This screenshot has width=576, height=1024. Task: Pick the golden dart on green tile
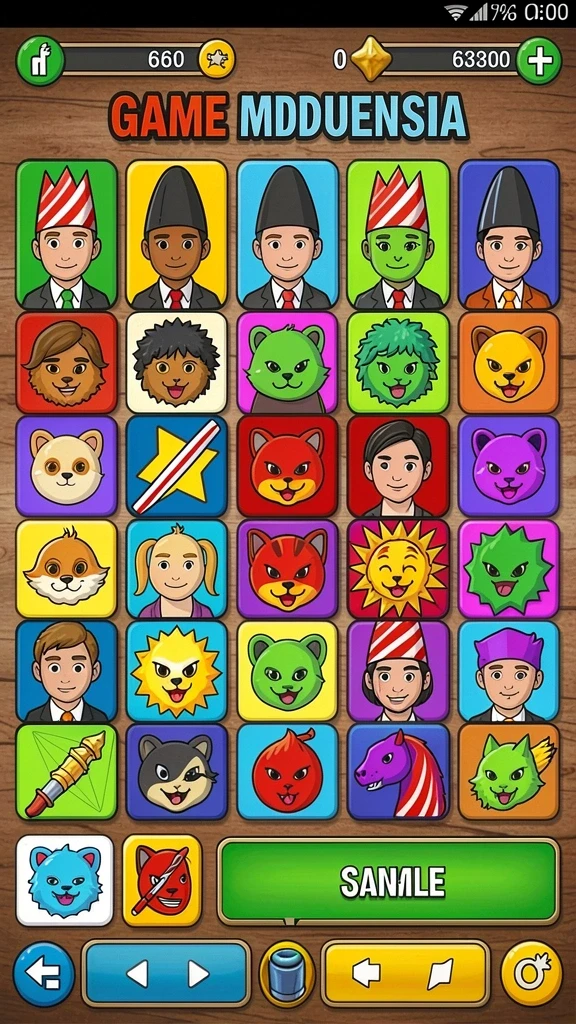coord(67,771)
